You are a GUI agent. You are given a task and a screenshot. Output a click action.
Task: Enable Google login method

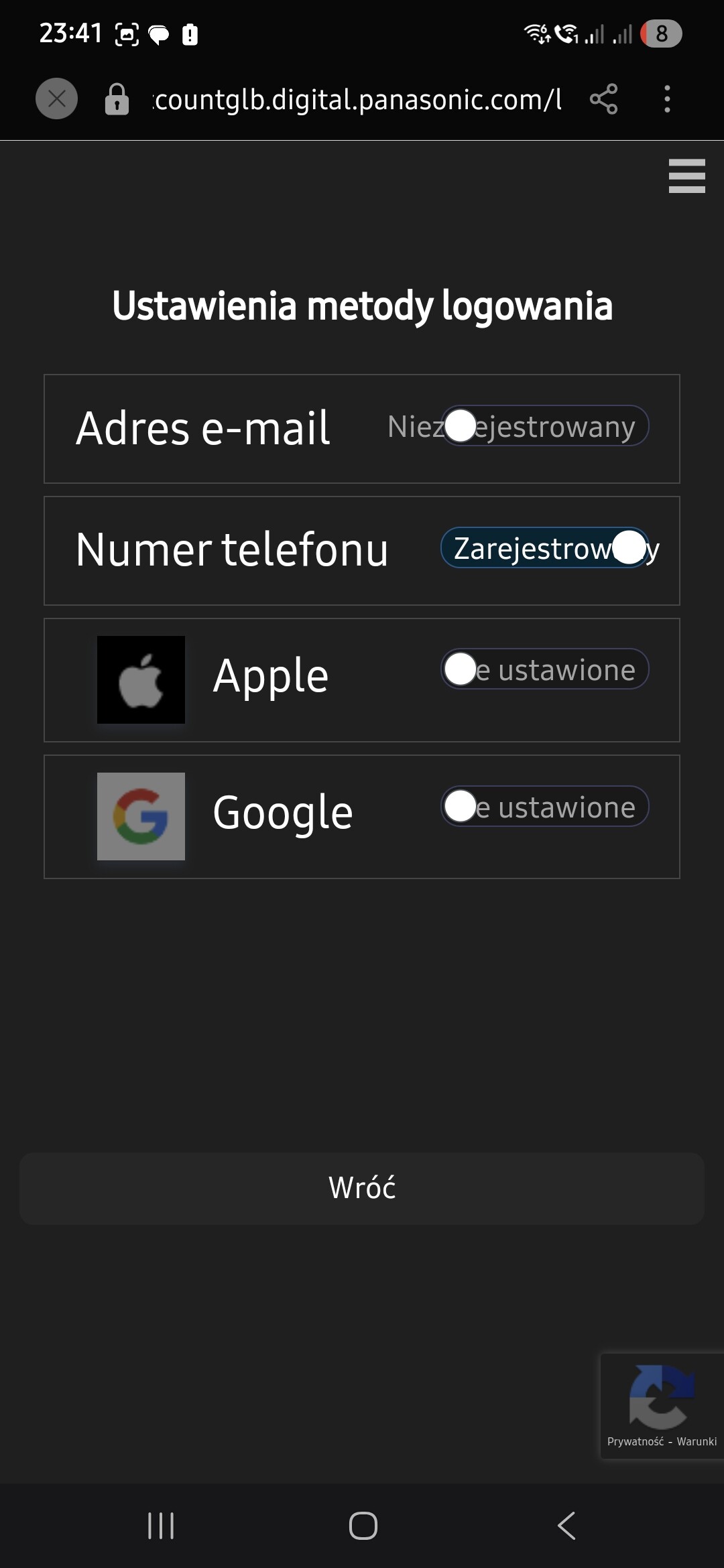point(544,806)
